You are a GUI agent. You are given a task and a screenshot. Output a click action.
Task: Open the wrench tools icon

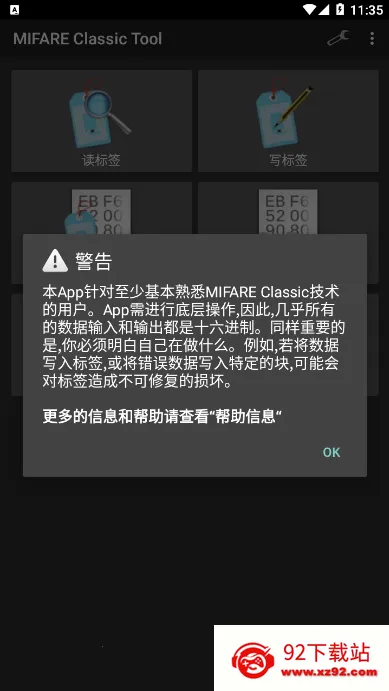pos(338,38)
